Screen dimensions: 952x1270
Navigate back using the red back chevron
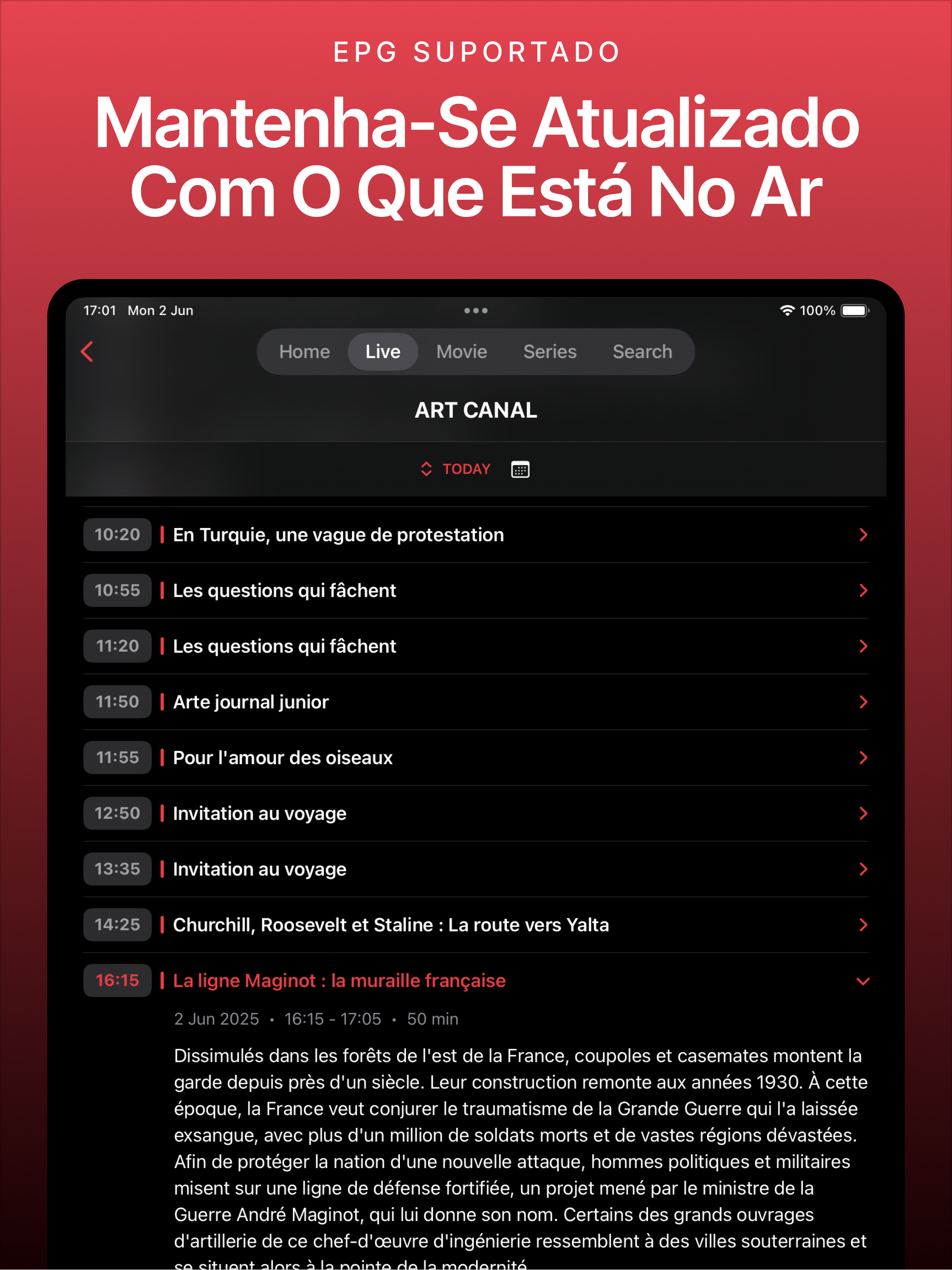[87, 351]
